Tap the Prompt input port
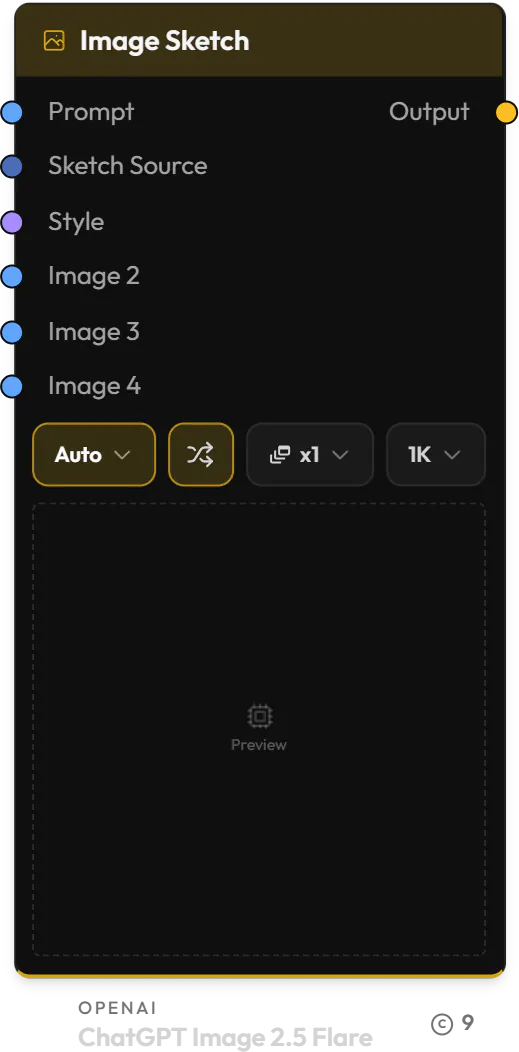 click(x=11, y=112)
